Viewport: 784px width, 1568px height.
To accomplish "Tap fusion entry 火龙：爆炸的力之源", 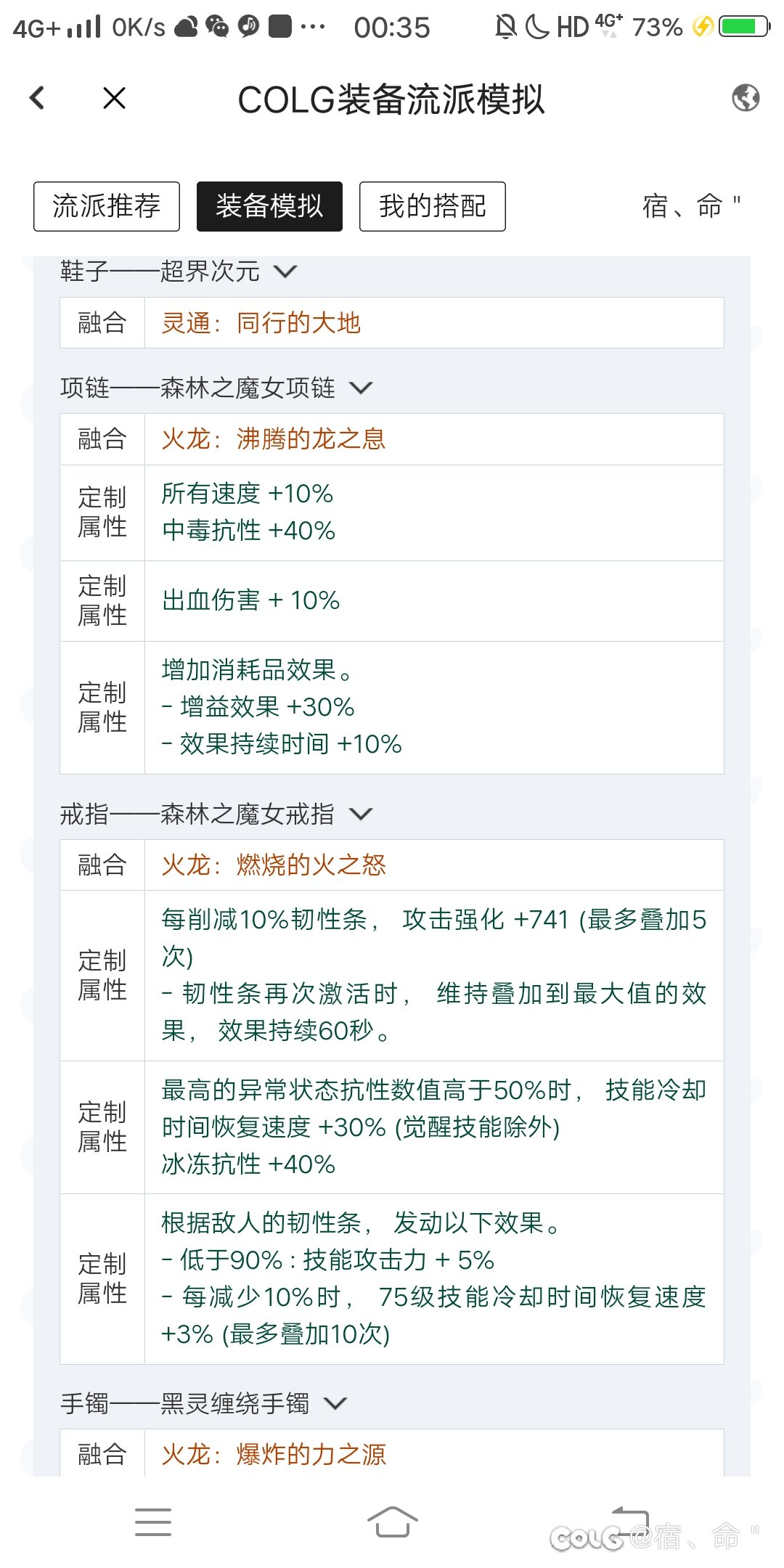I will click(274, 1455).
